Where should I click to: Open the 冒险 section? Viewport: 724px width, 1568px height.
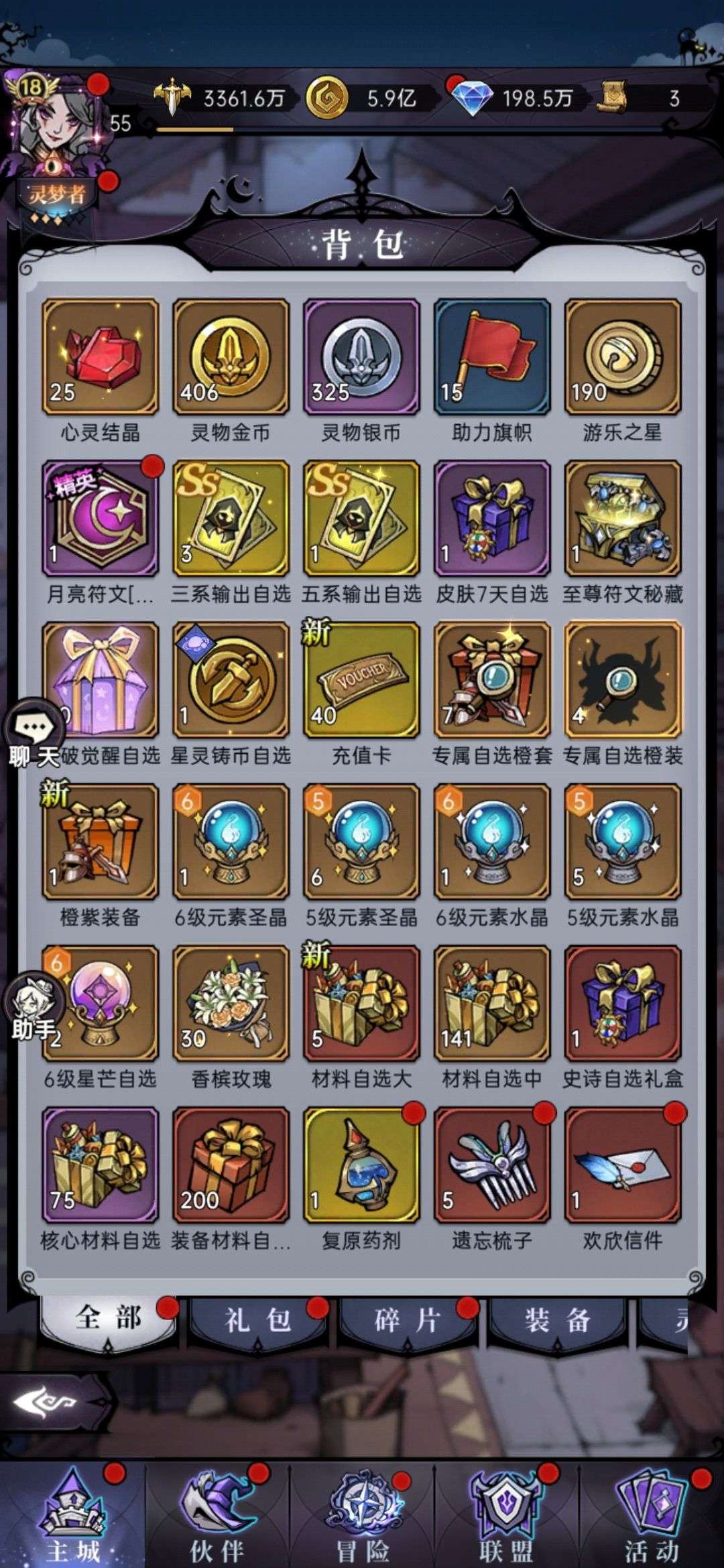coord(362,1516)
